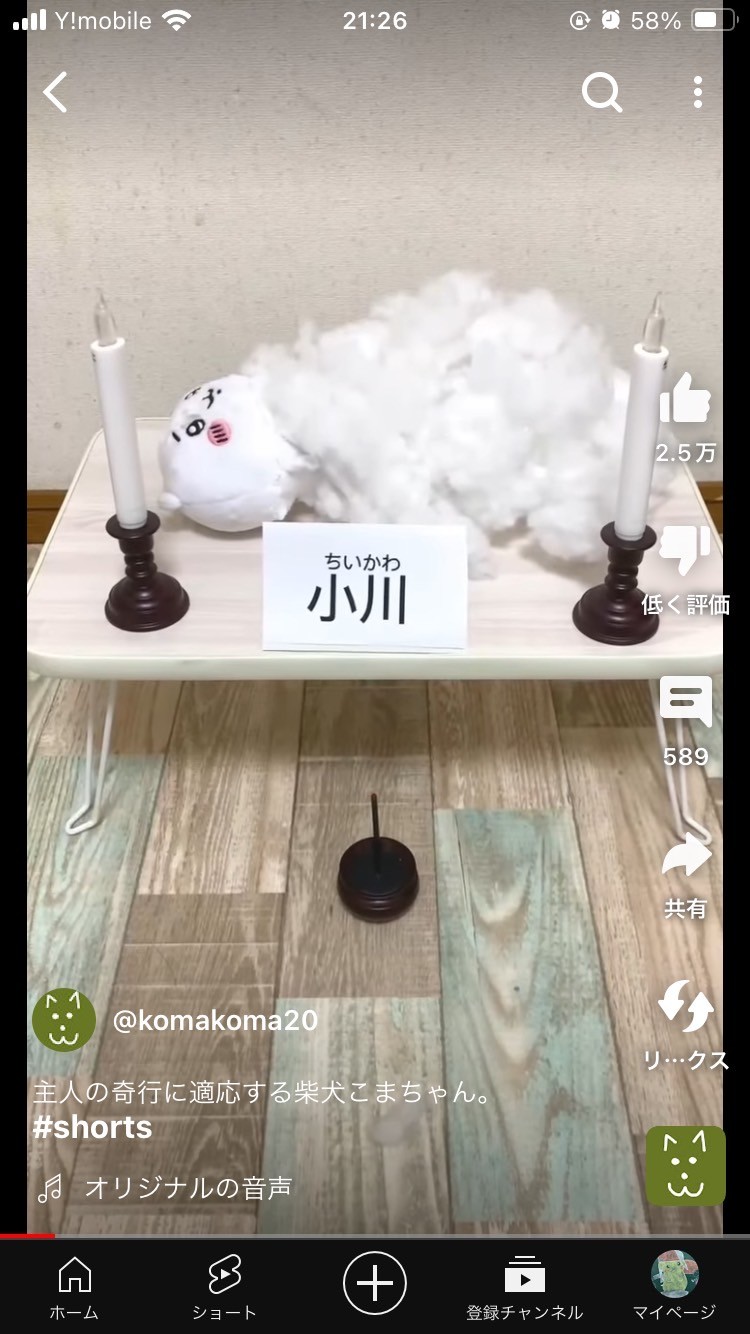750x1334 pixels.
Task: Like this Short with thumbs up
Action: tap(685, 400)
